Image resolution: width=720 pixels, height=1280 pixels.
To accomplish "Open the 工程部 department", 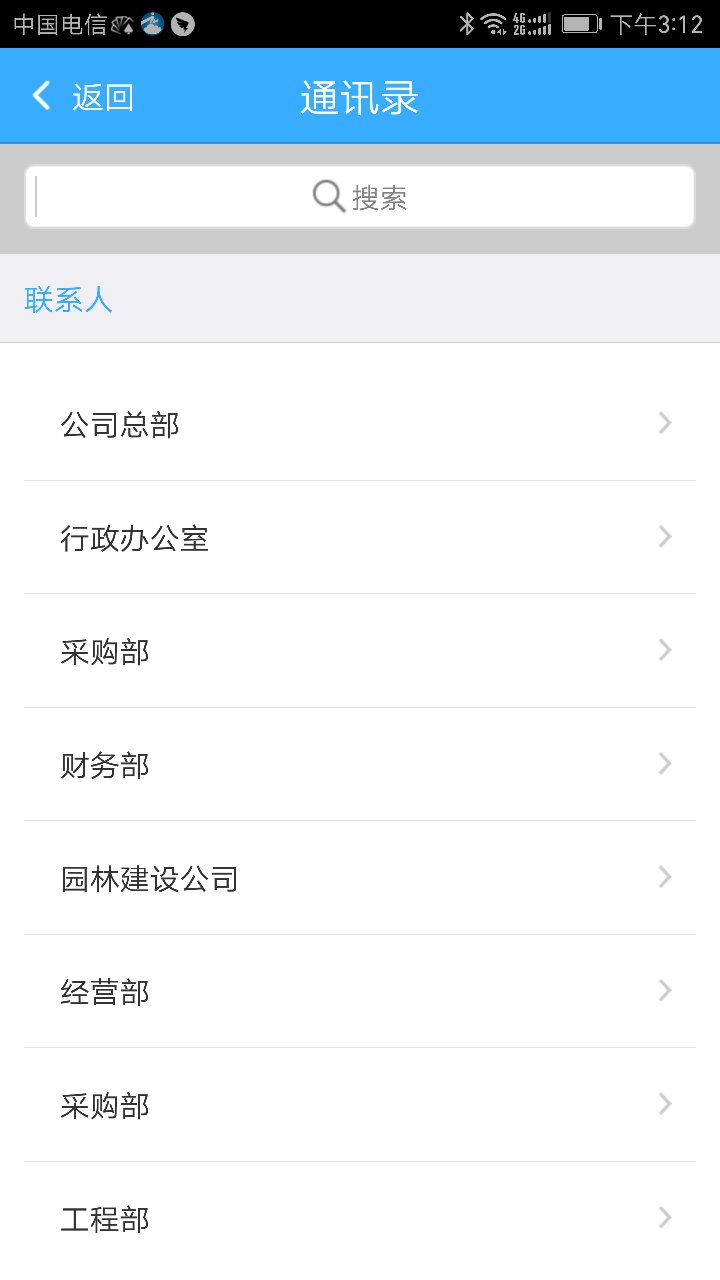I will pos(360,1219).
